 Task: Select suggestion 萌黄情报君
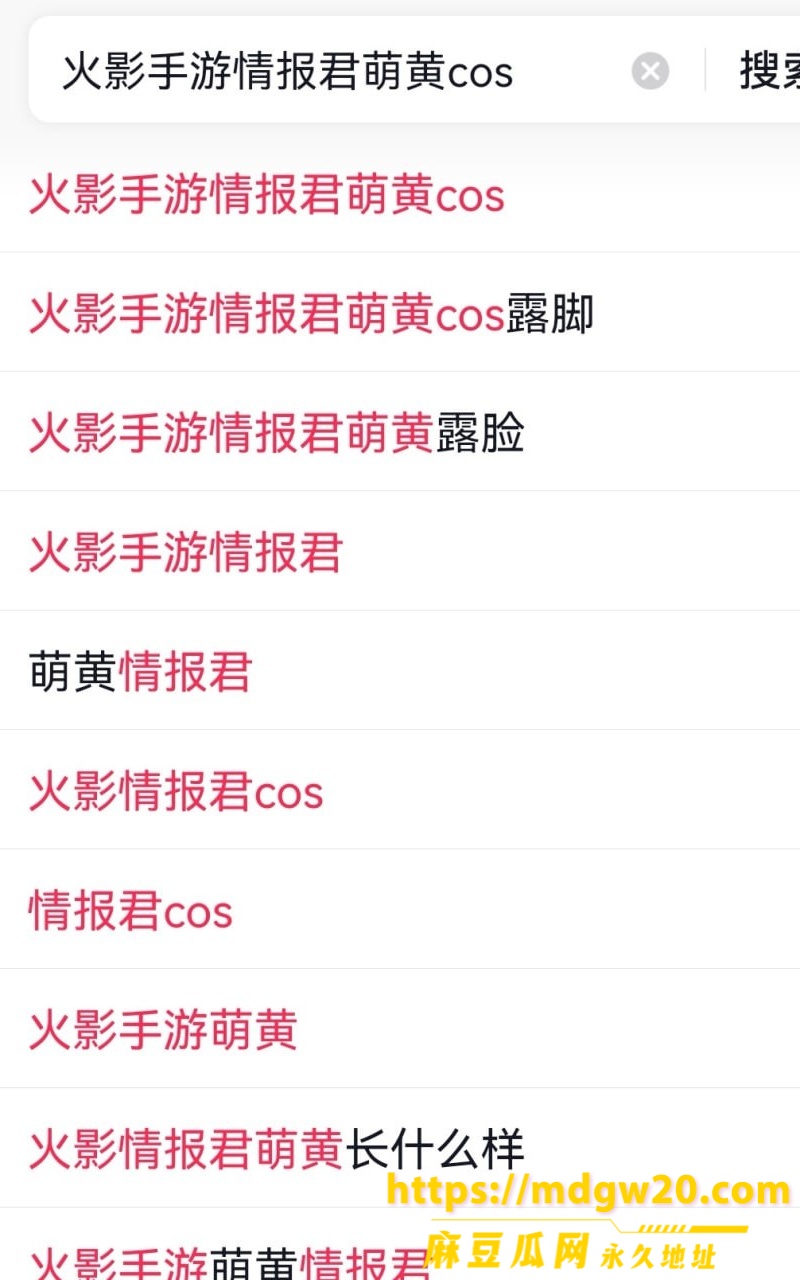[x=400, y=671]
